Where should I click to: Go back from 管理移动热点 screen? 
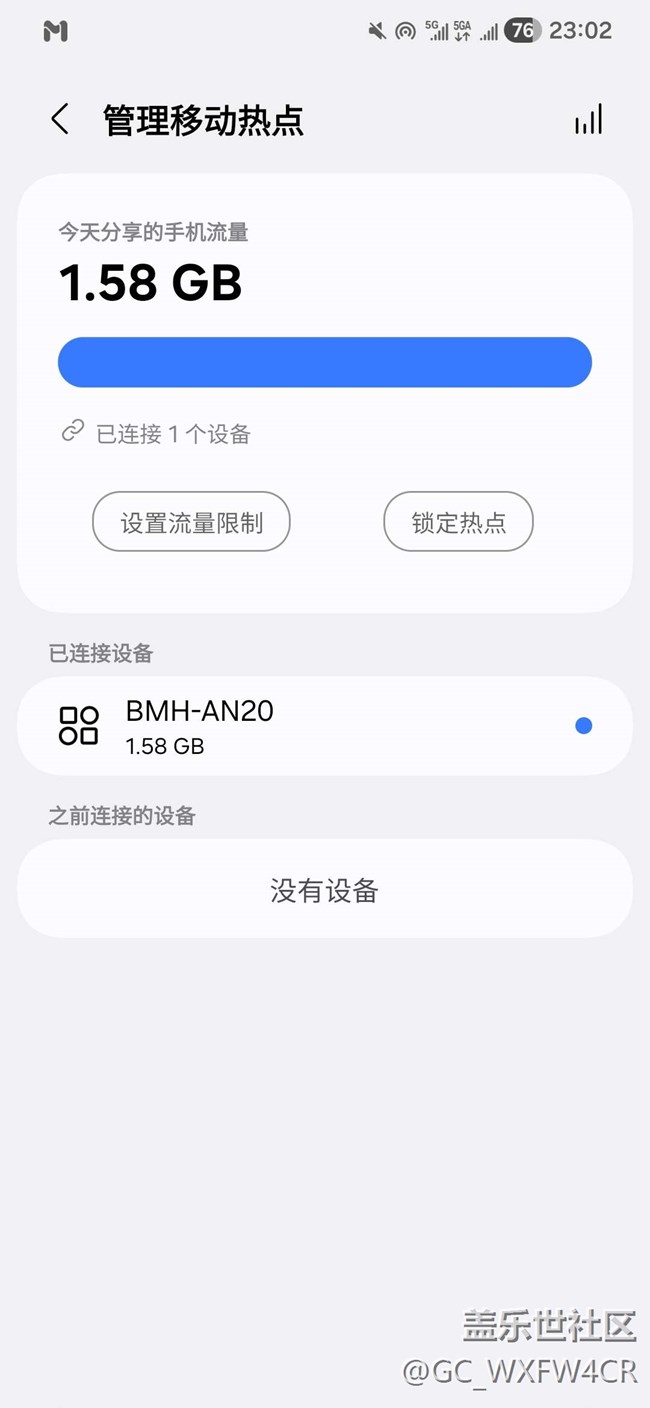pyautogui.click(x=60, y=120)
